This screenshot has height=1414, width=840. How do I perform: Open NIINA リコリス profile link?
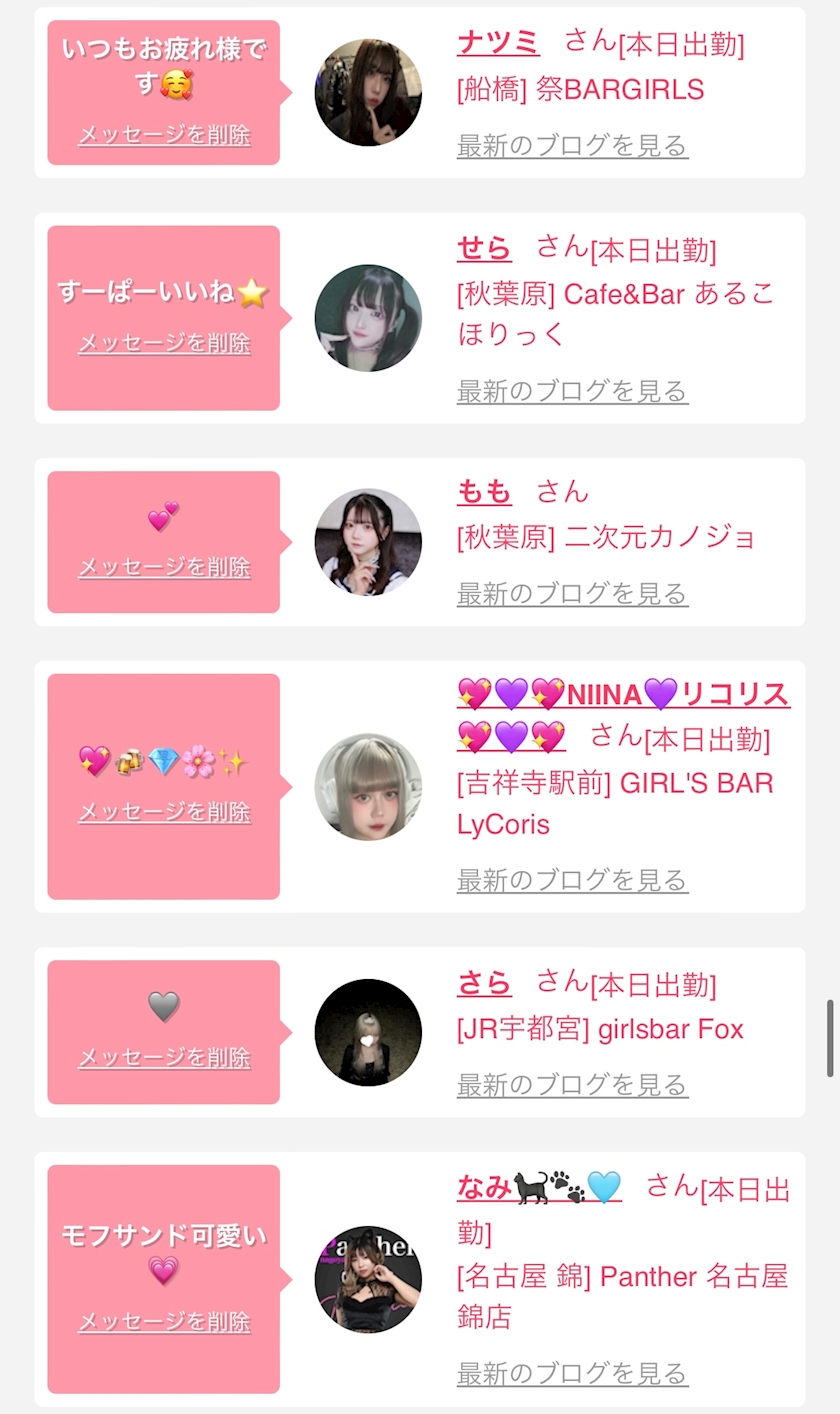623,694
